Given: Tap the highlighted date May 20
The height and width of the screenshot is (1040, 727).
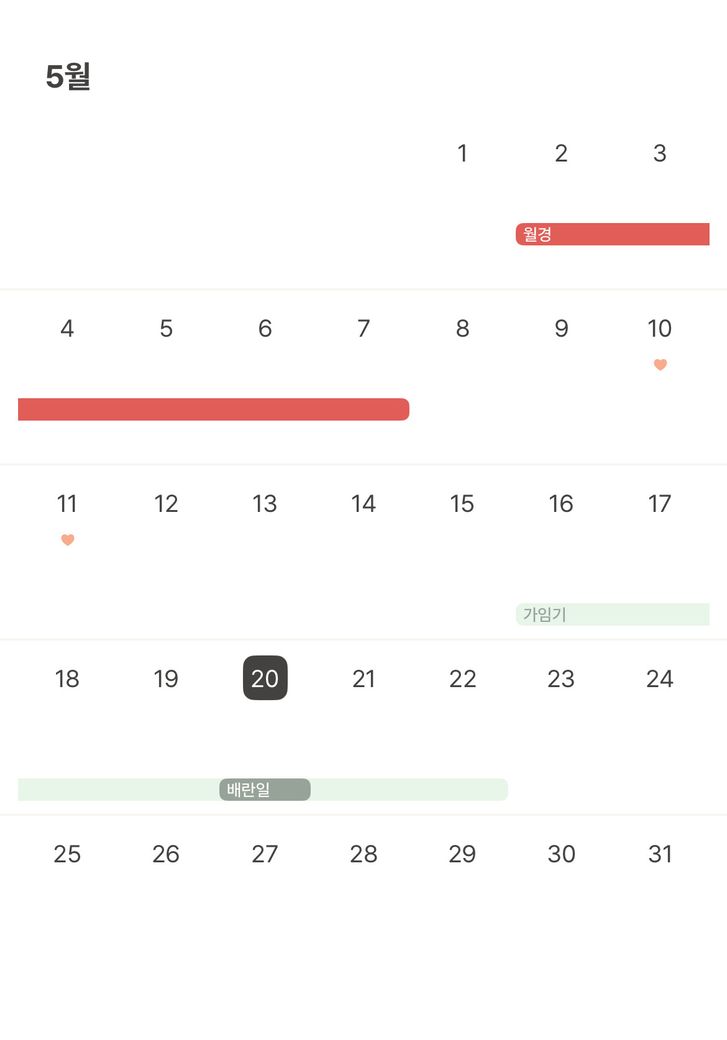Looking at the screenshot, I should [265, 678].
